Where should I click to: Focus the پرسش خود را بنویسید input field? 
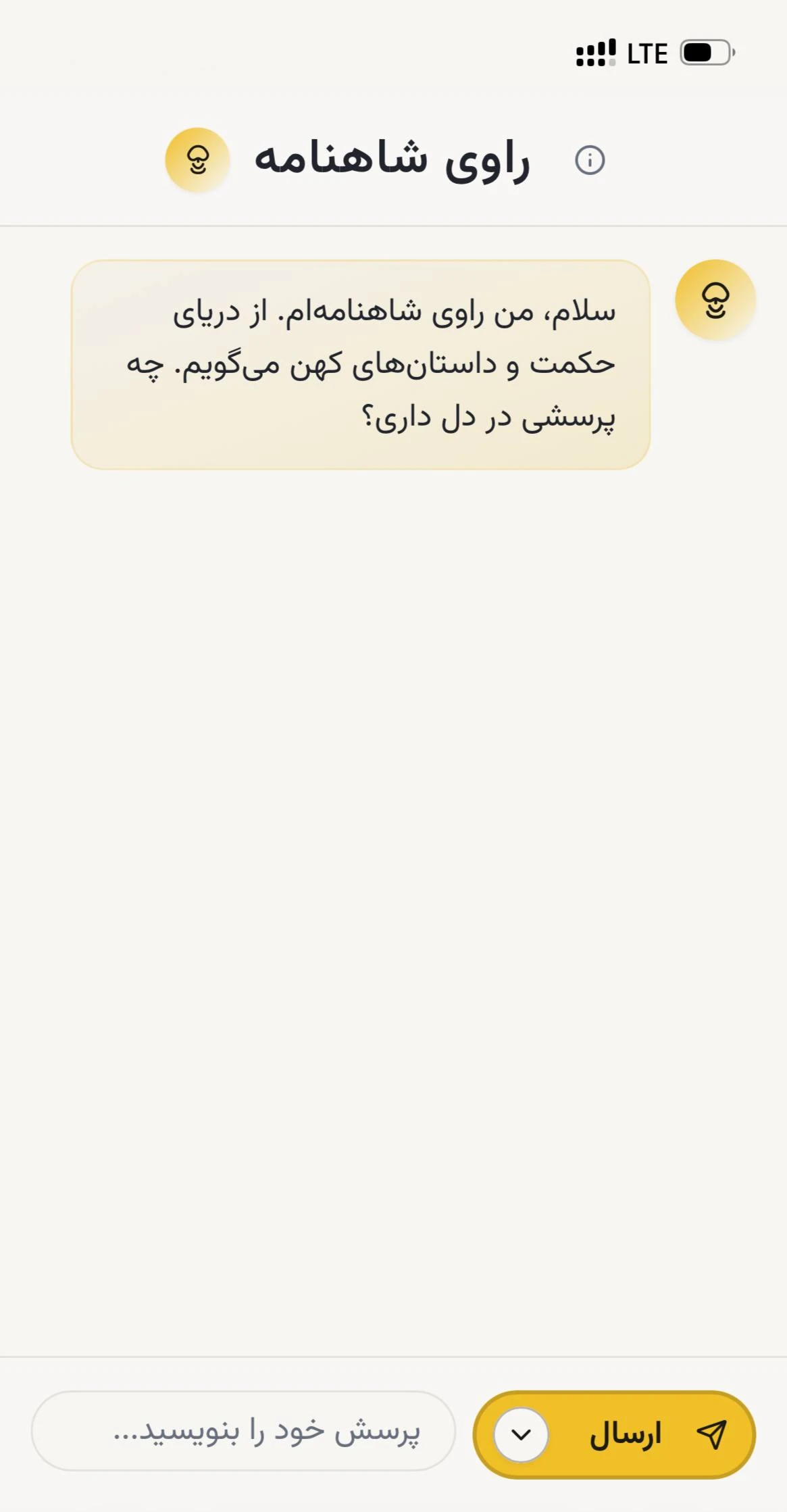(x=243, y=1431)
